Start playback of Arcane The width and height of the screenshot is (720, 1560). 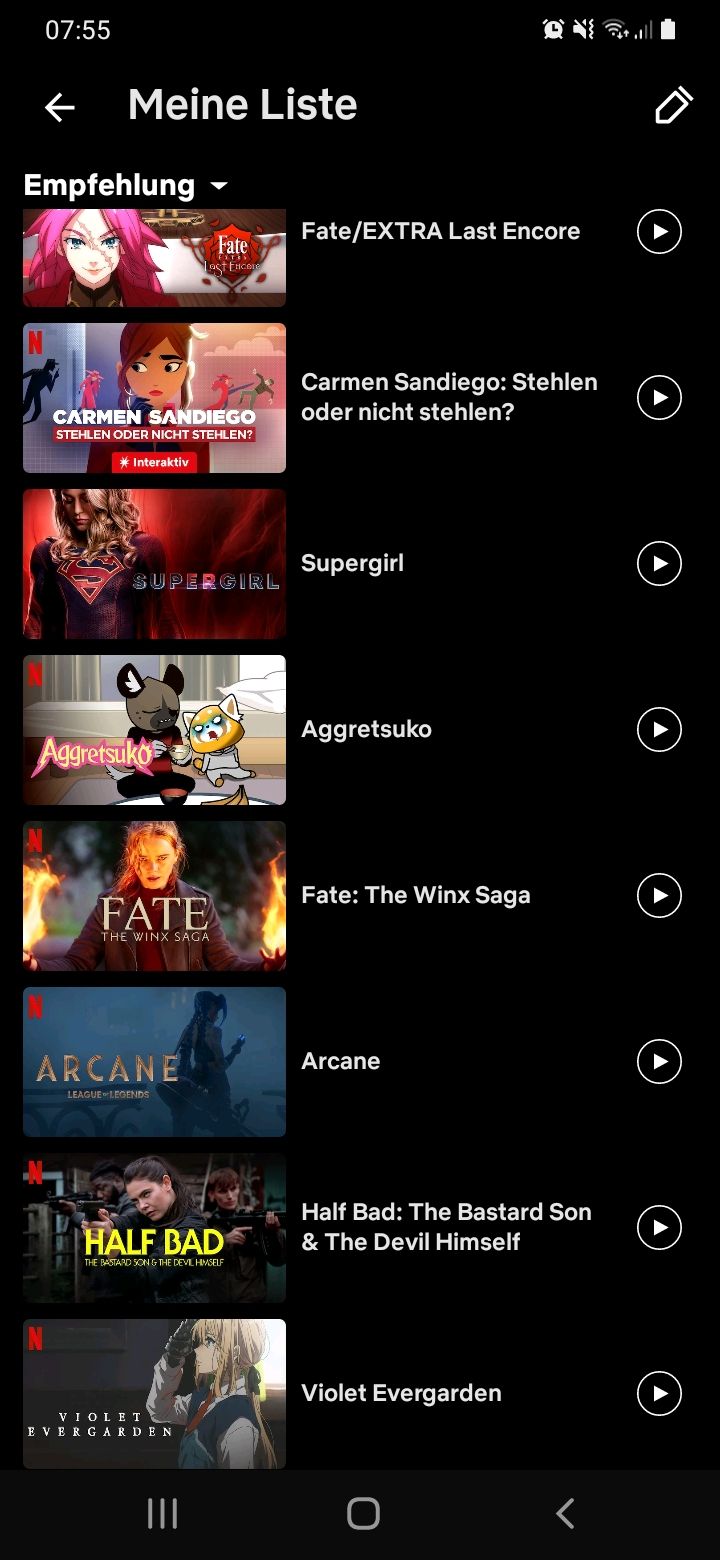pos(659,1062)
